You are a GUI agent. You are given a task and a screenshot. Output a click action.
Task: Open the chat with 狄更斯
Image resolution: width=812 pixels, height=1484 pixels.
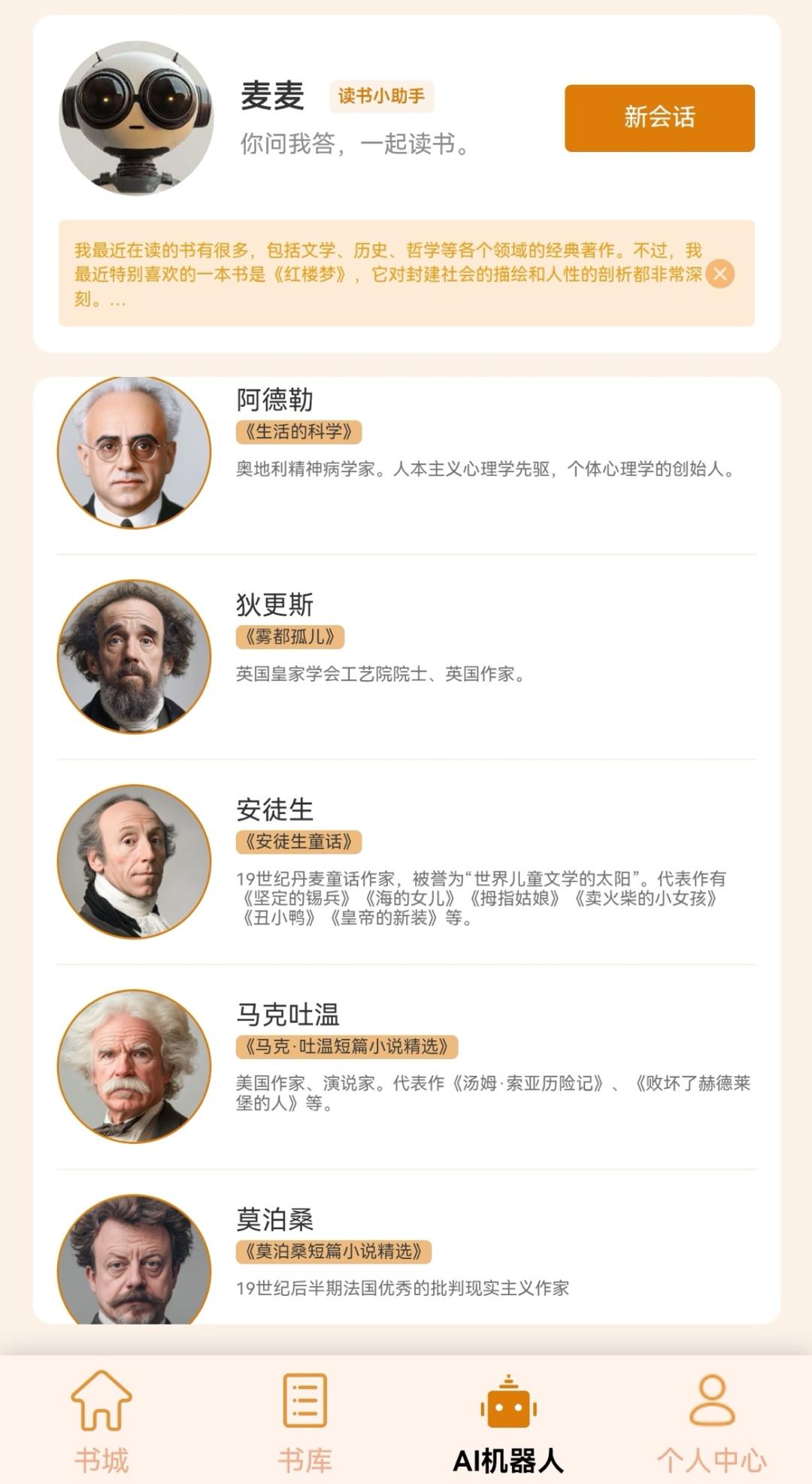point(406,657)
